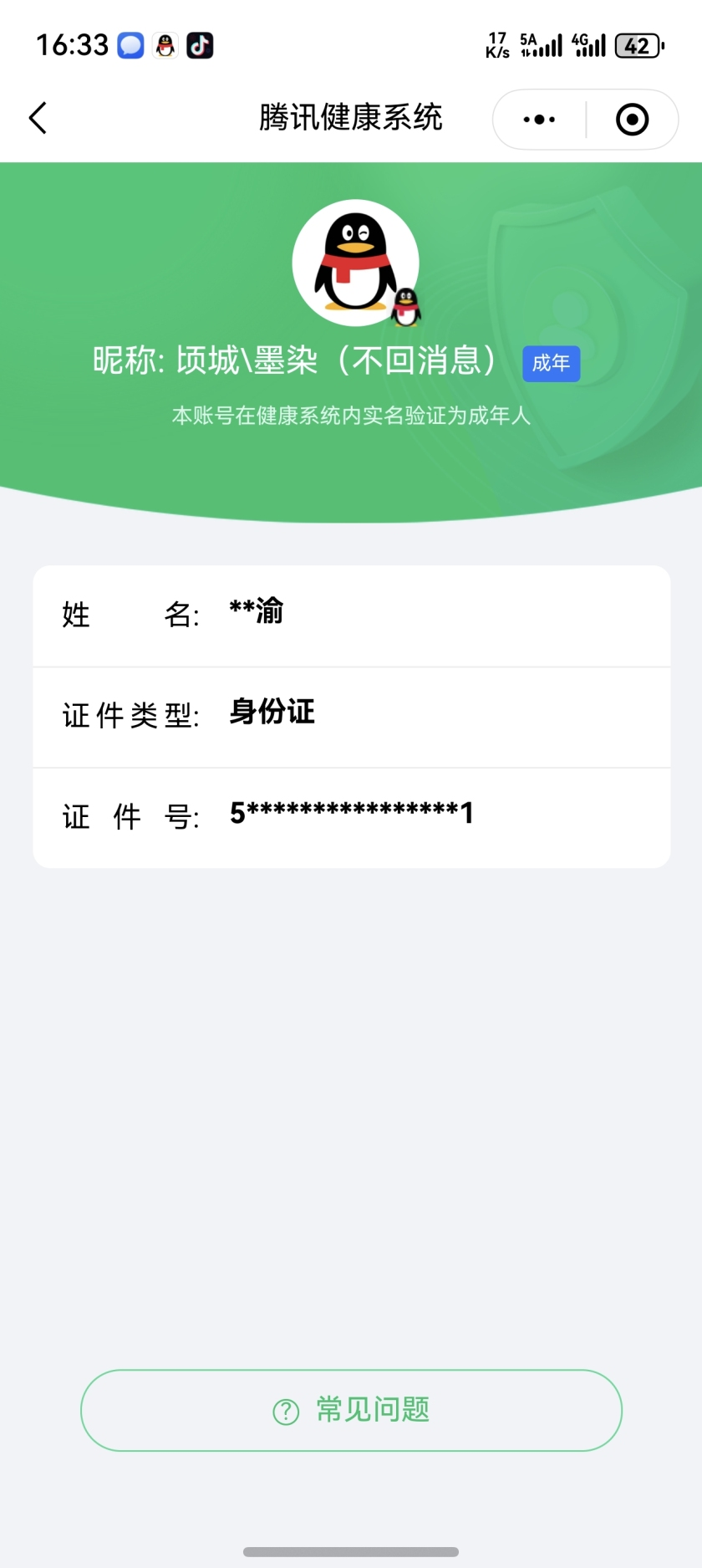Viewport: 702px width, 1568px height.
Task: Click the battery indicator showing 42
Action: click(637, 45)
